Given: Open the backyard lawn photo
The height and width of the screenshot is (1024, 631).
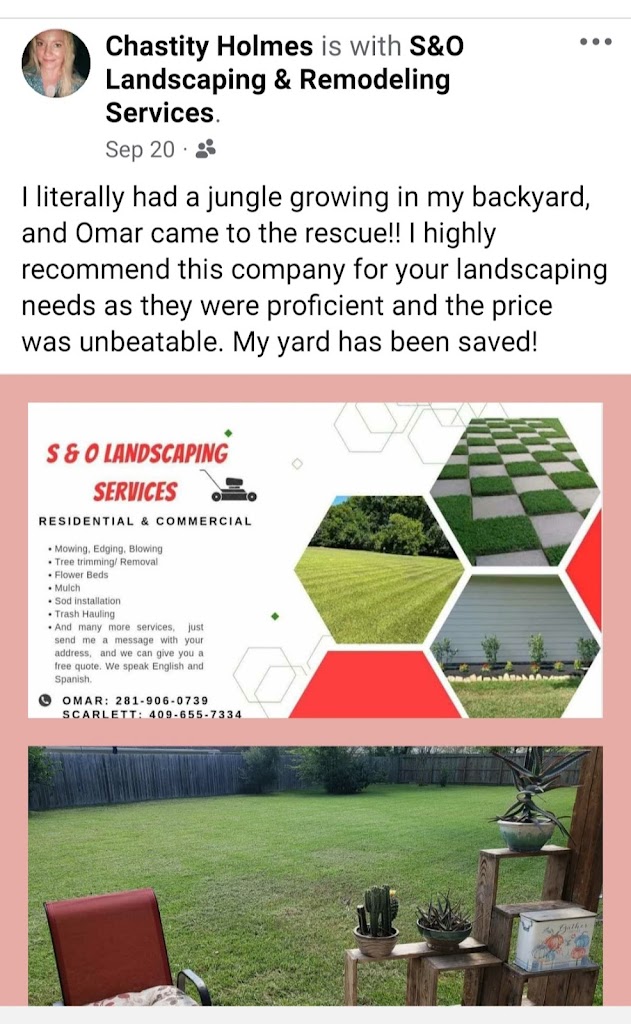Looking at the screenshot, I should (x=315, y=875).
